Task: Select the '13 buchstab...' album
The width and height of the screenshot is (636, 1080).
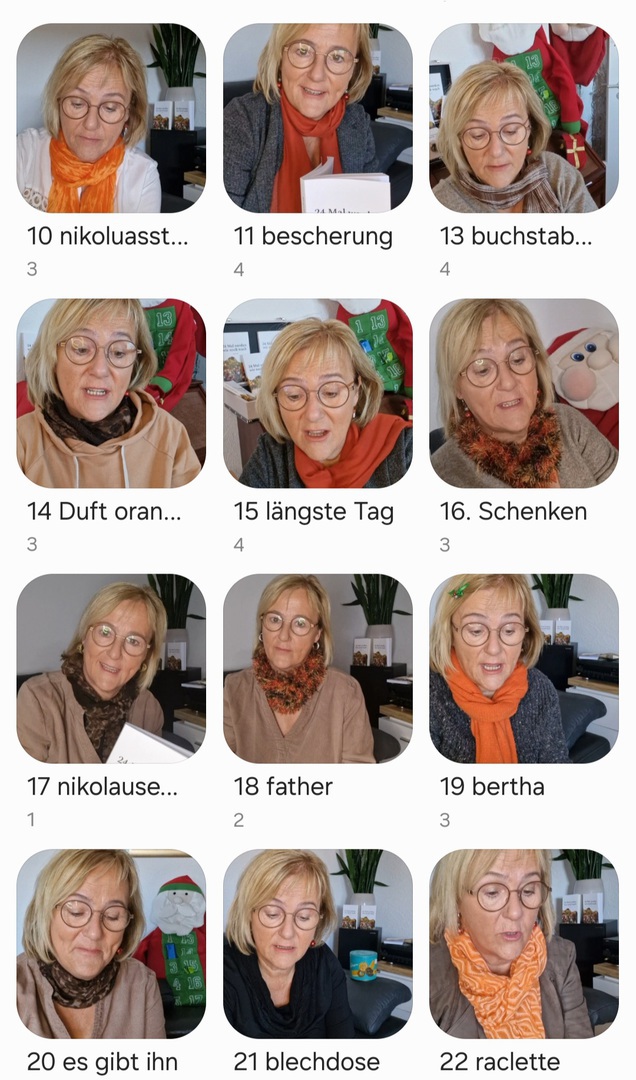Action: [524, 118]
